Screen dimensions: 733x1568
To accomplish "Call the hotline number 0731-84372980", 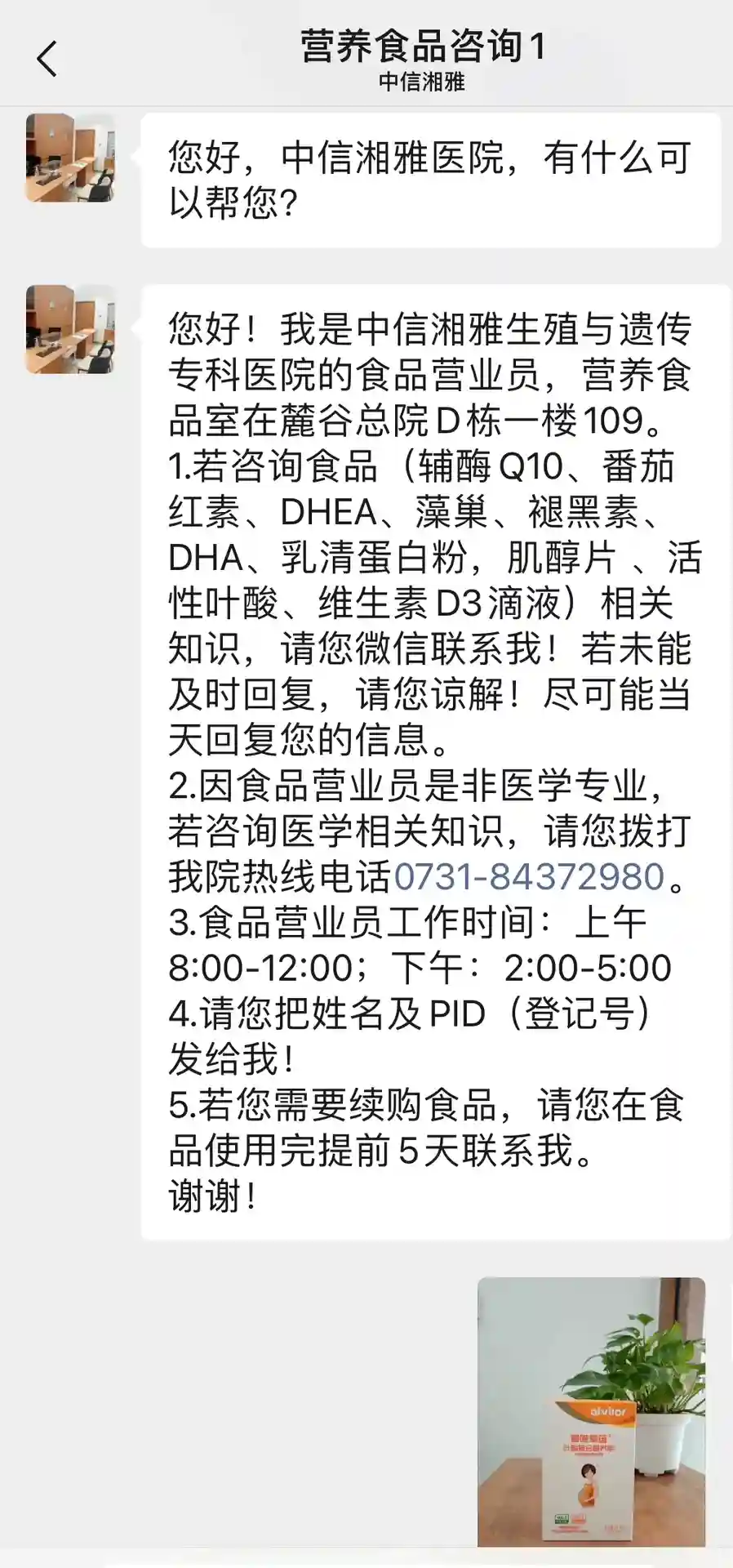I will [529, 877].
